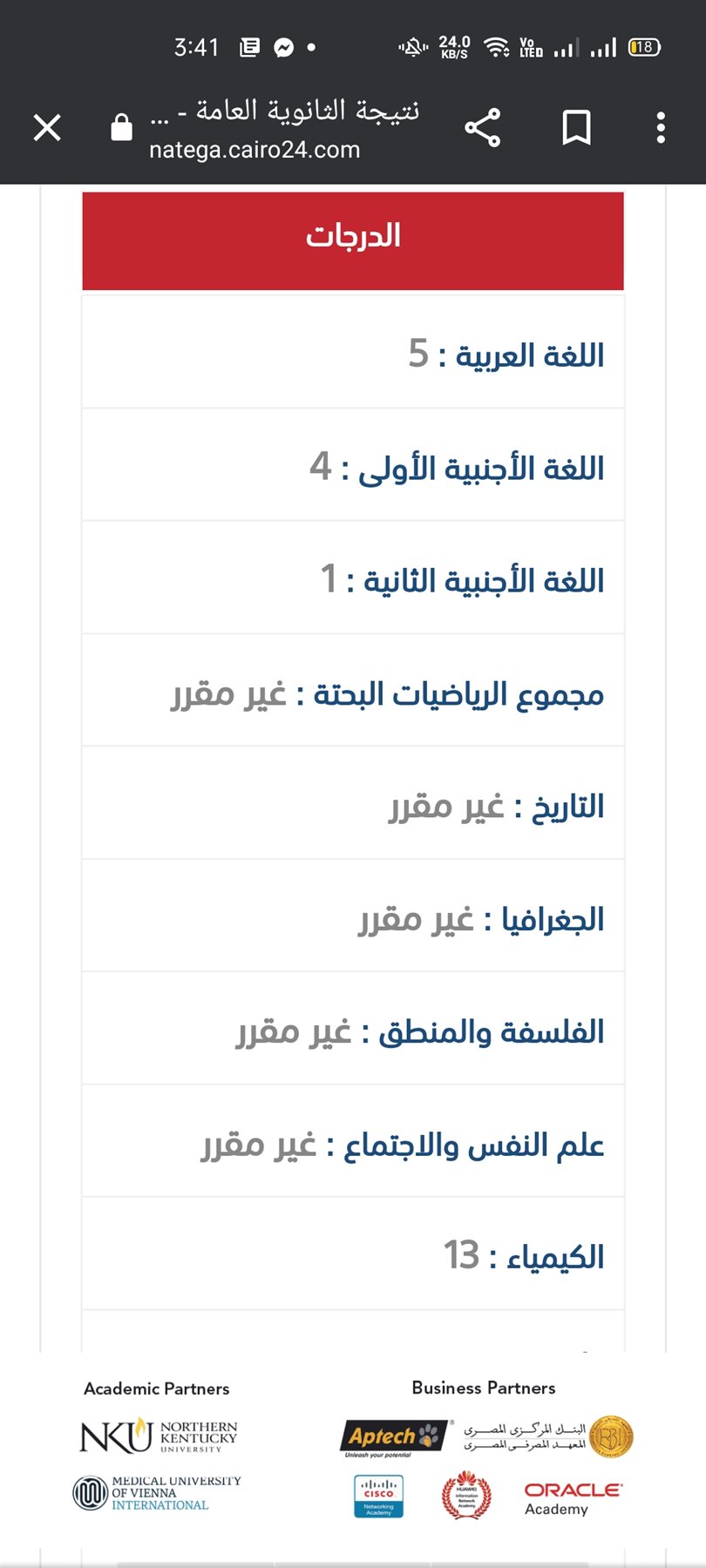The image size is (706, 1568).
Task: Open the browser overflow menu
Action: pyautogui.click(x=661, y=128)
